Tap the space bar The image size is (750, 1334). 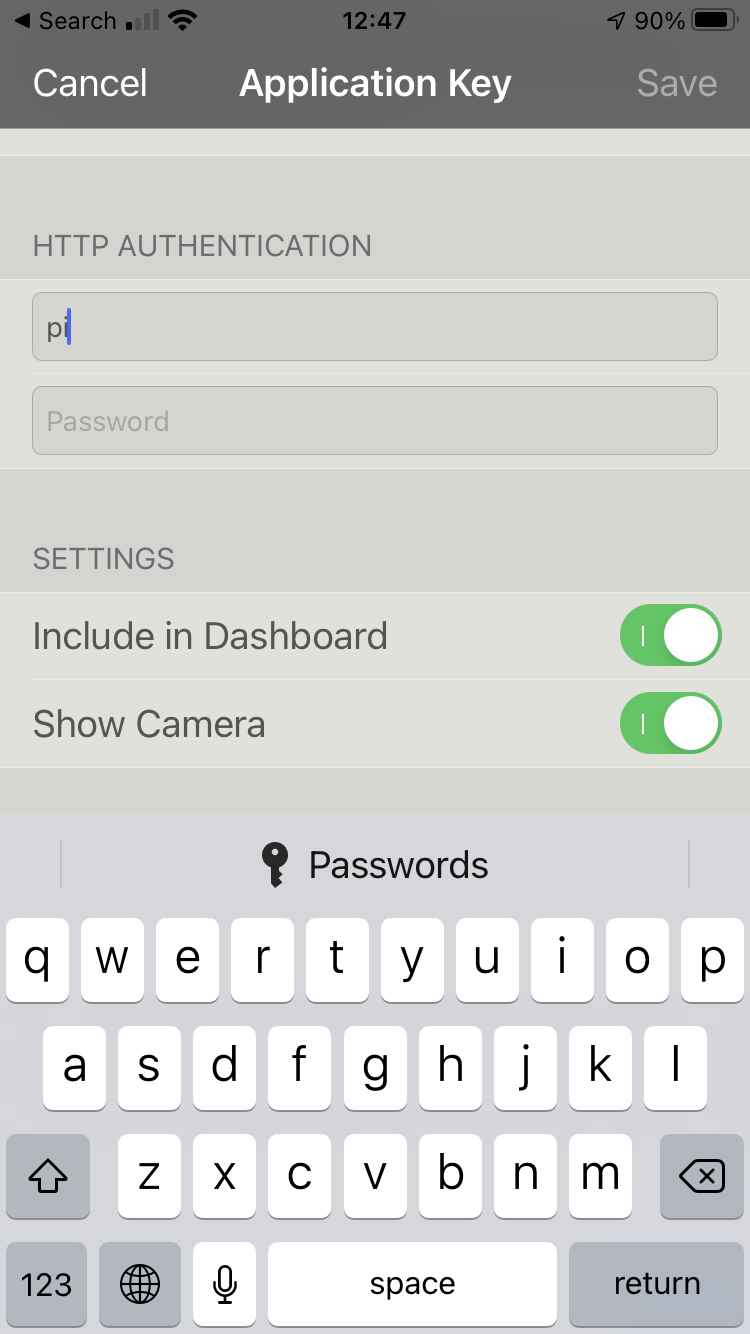[x=411, y=1283]
